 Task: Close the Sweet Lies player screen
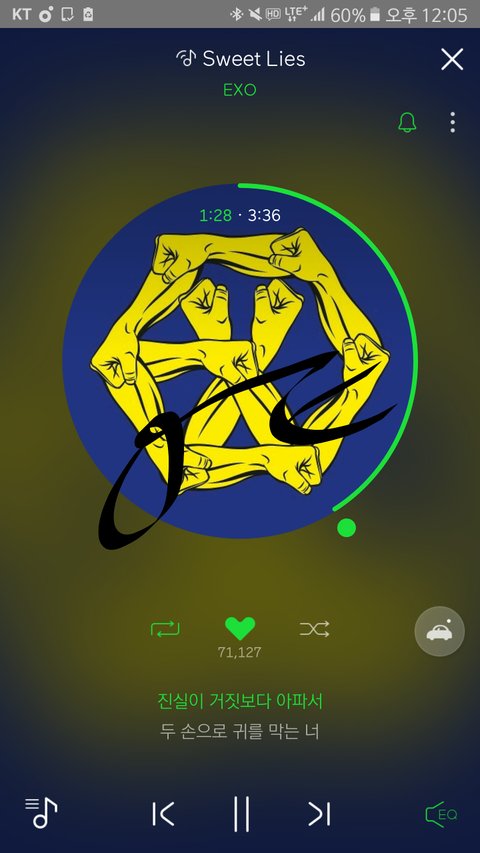(452, 59)
